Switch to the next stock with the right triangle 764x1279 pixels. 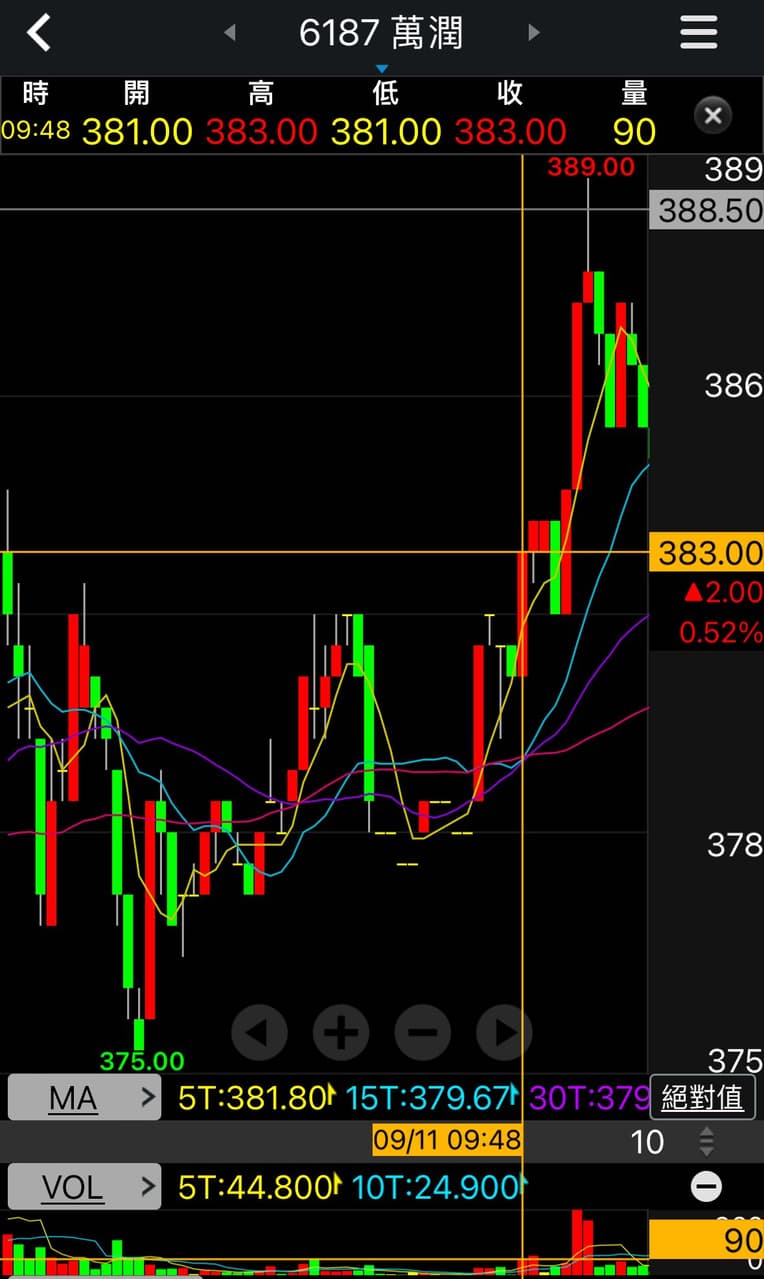[x=533, y=33]
